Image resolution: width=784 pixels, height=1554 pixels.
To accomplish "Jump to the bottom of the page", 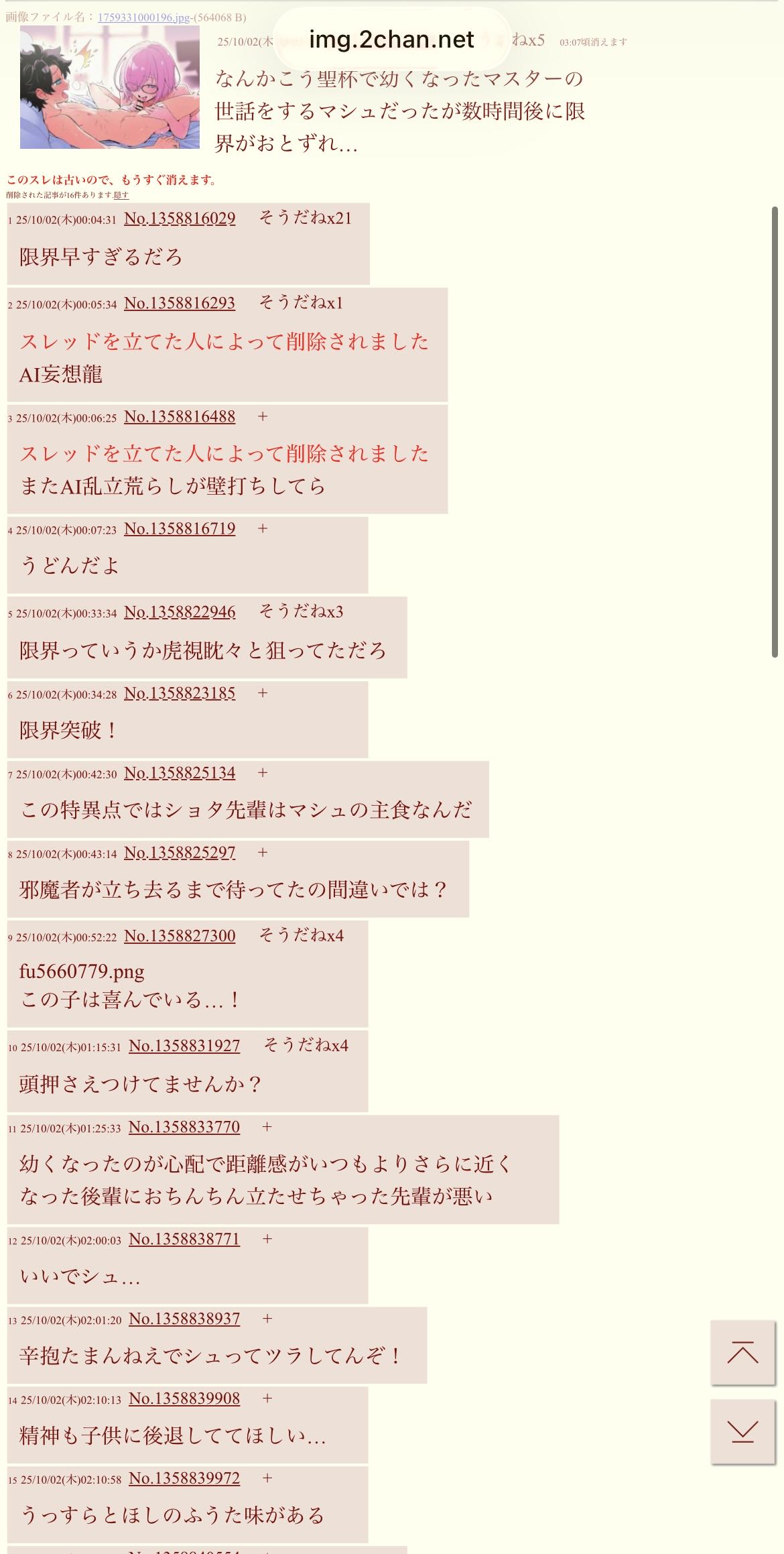I will click(x=742, y=1432).
